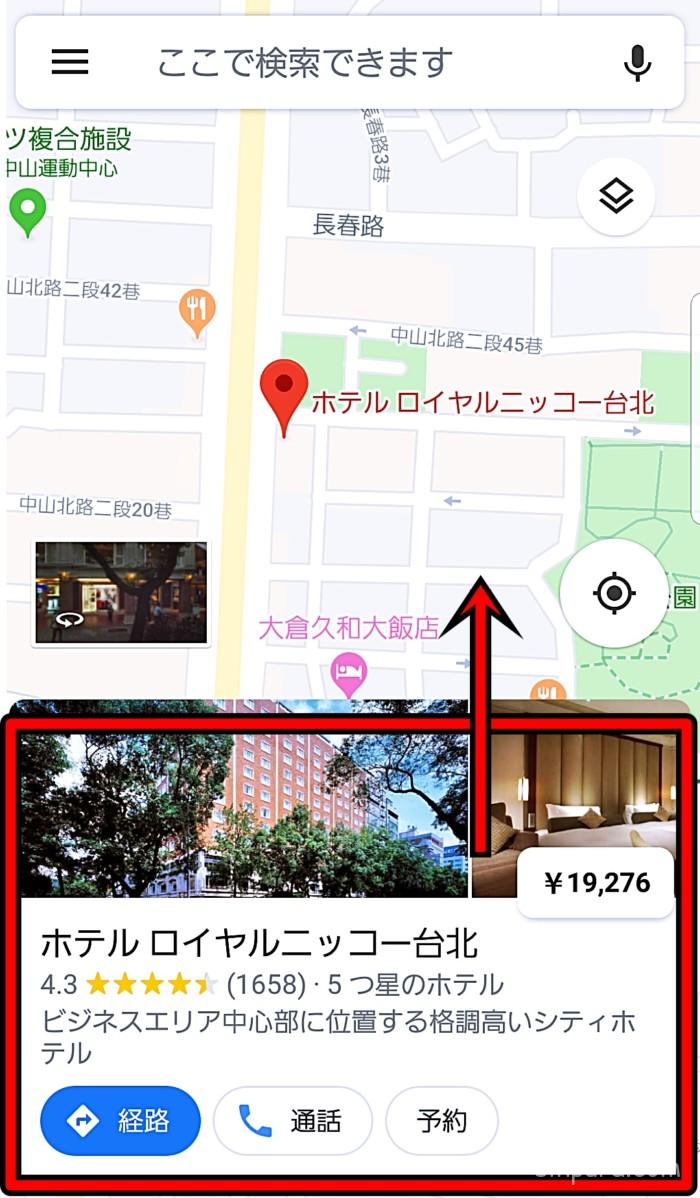Open the map layers selector
This screenshot has height=1198, width=700.
pyautogui.click(x=616, y=197)
